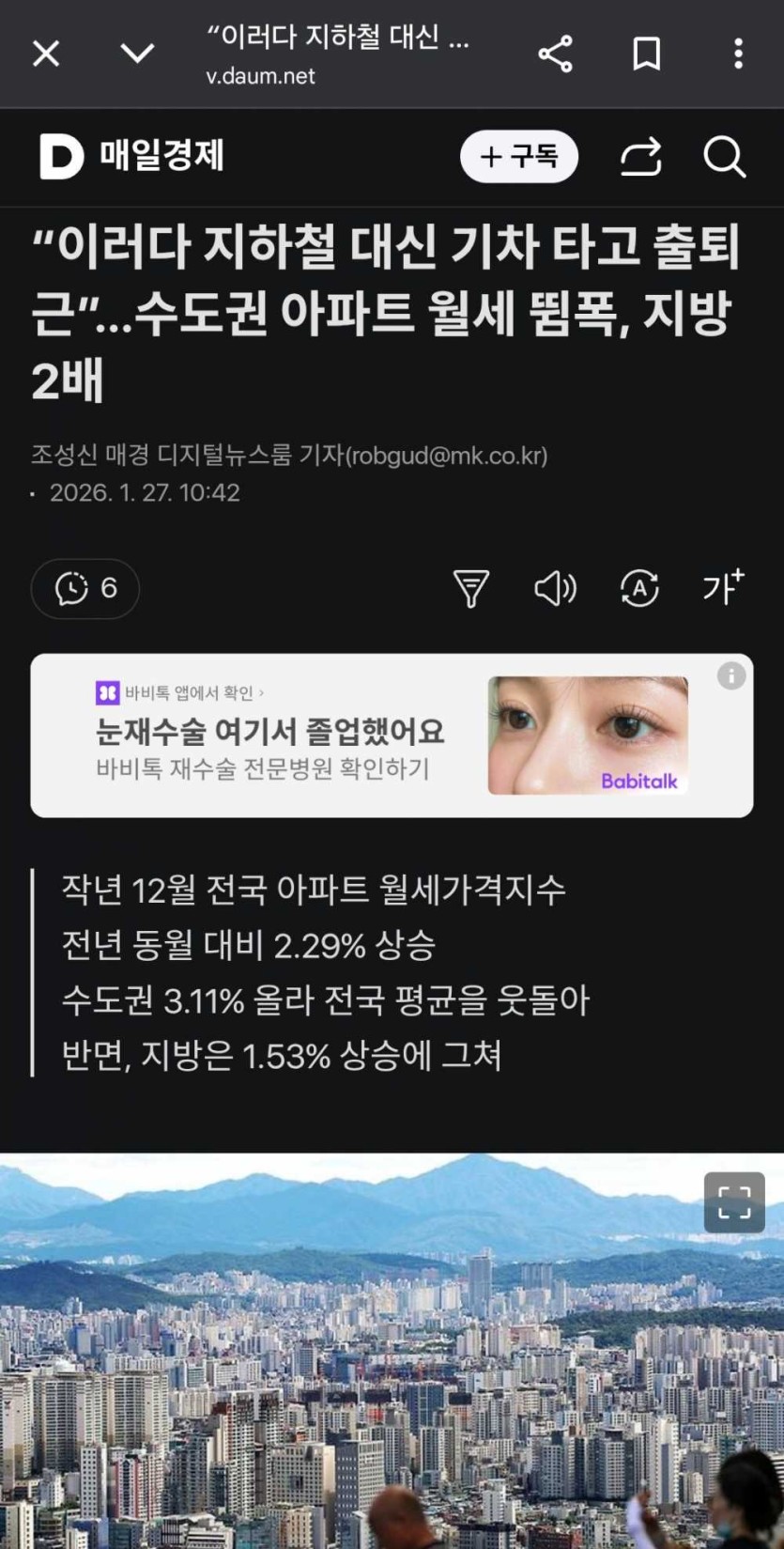Close the in-app browser tab
The image size is (784, 1549).
coord(46,54)
